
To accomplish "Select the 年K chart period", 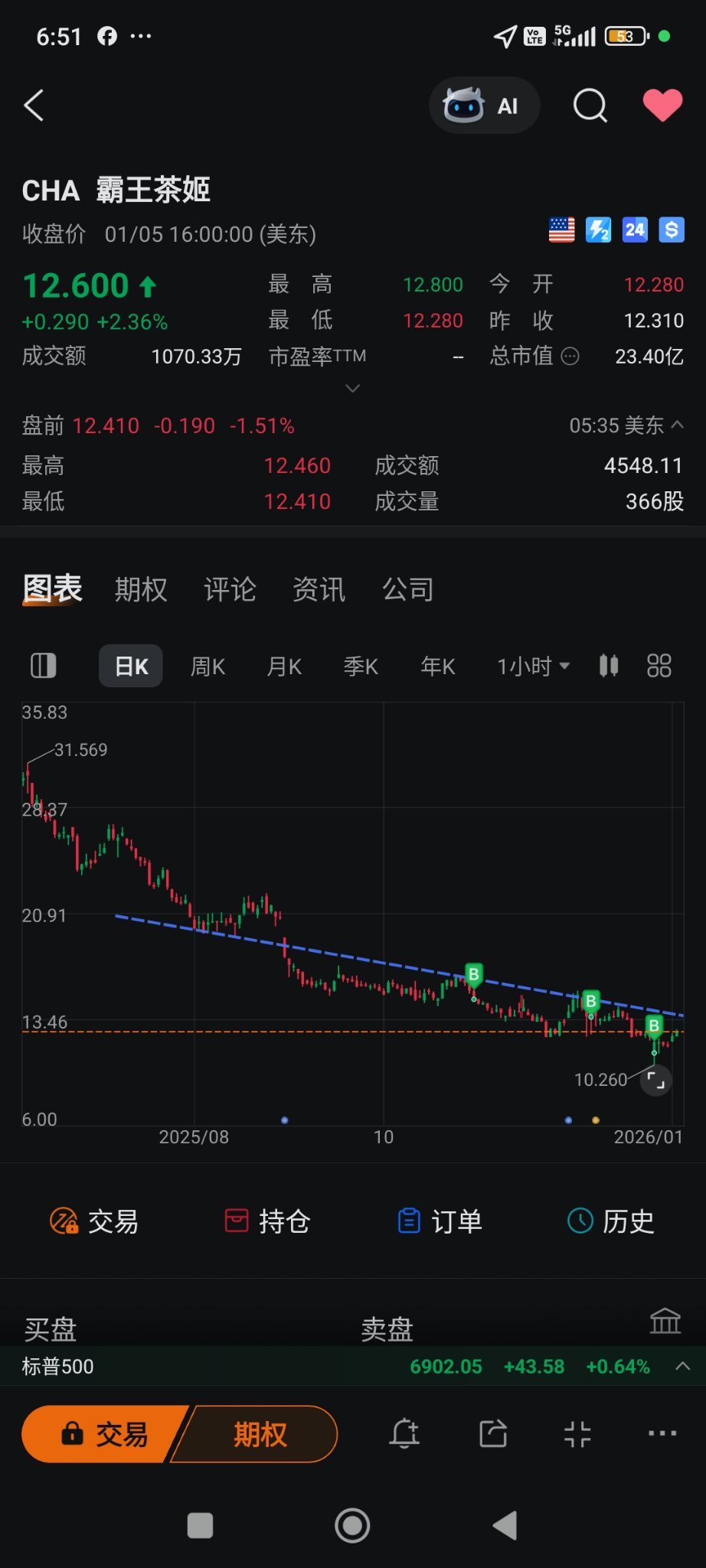I will click(438, 667).
